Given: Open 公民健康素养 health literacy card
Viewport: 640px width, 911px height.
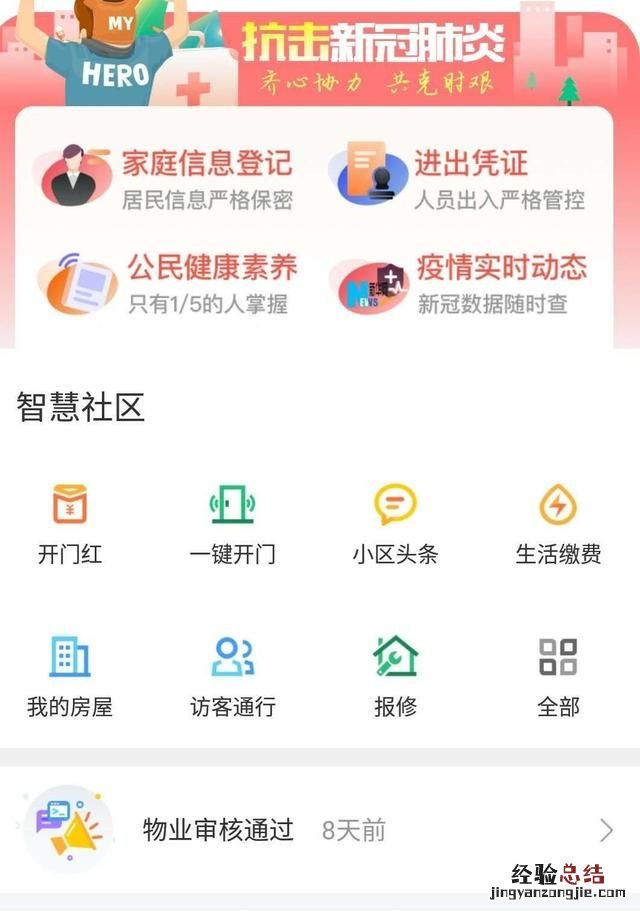Looking at the screenshot, I should point(170,283).
